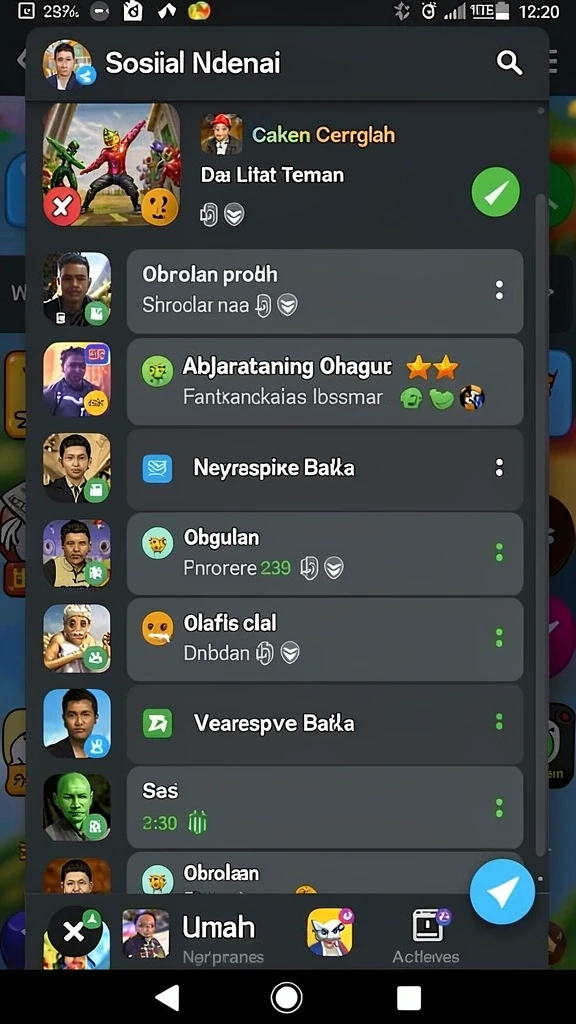Dismiss using the red X on the game thumbnail
The image size is (576, 1024).
62,206
